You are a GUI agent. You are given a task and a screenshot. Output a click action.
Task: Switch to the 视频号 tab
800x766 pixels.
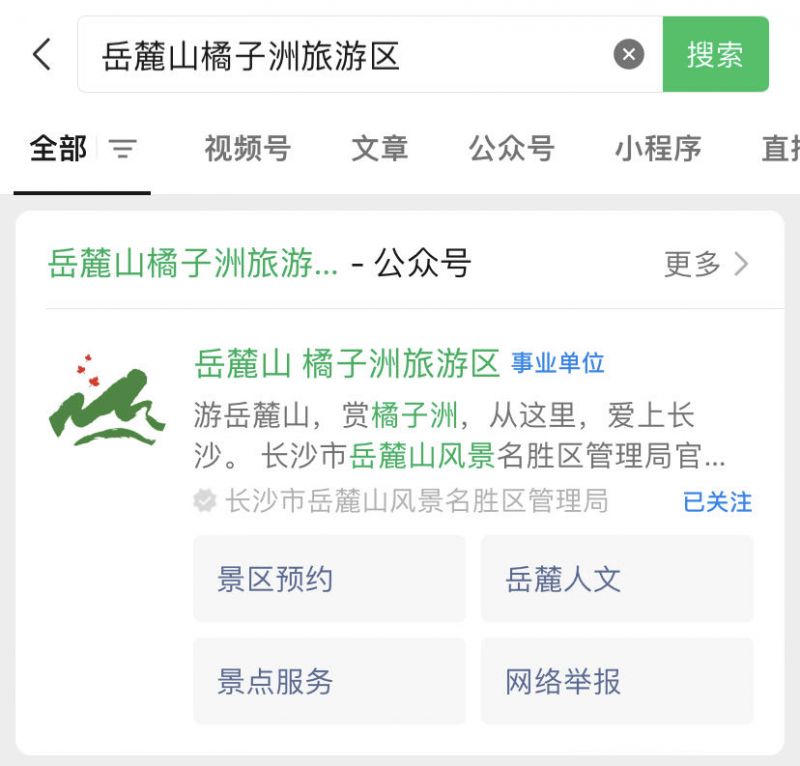(x=247, y=149)
